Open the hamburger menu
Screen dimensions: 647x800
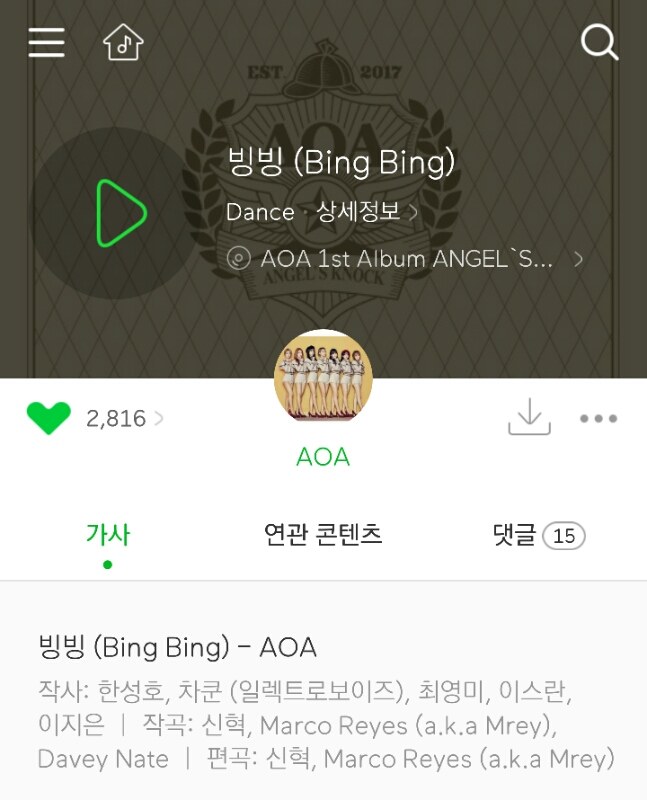46,42
